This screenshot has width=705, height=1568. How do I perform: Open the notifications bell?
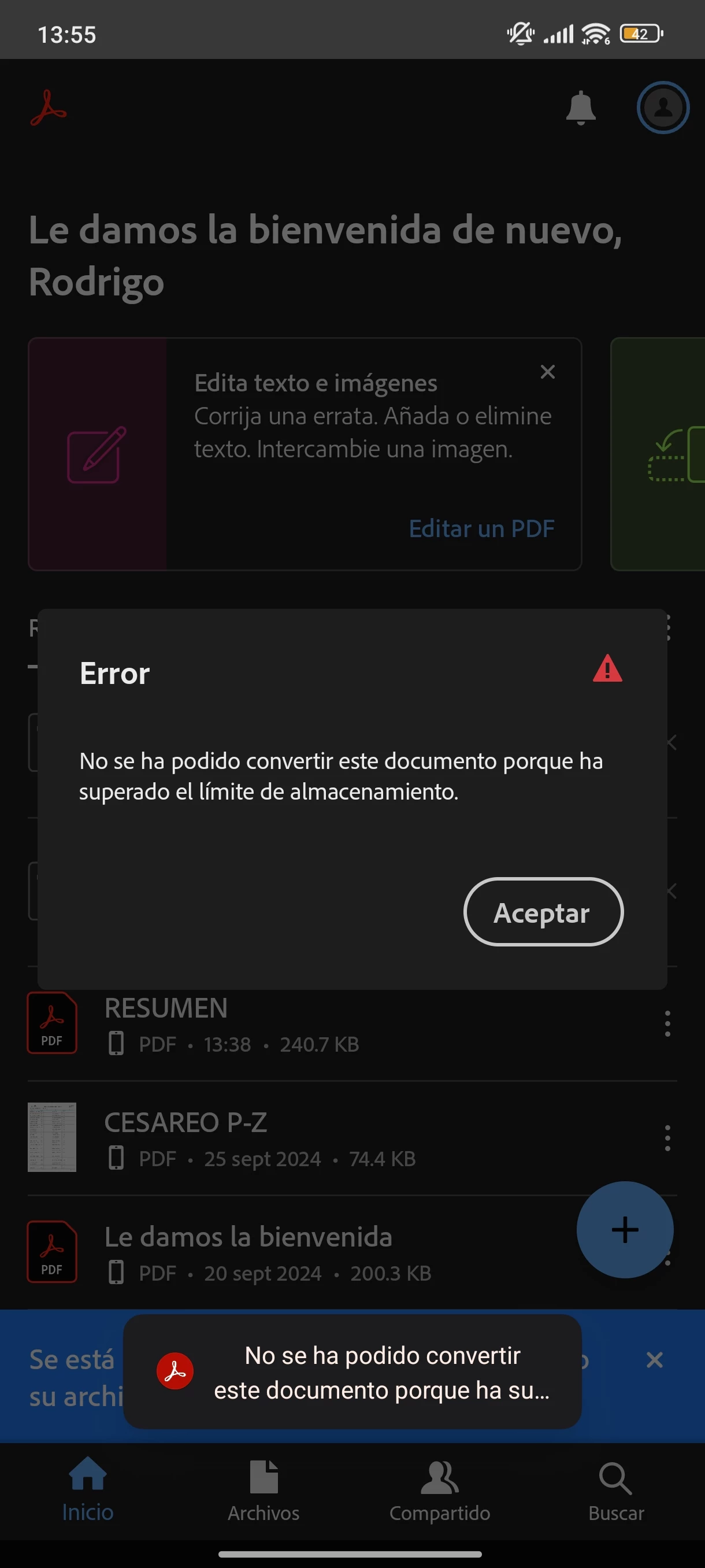tap(580, 108)
